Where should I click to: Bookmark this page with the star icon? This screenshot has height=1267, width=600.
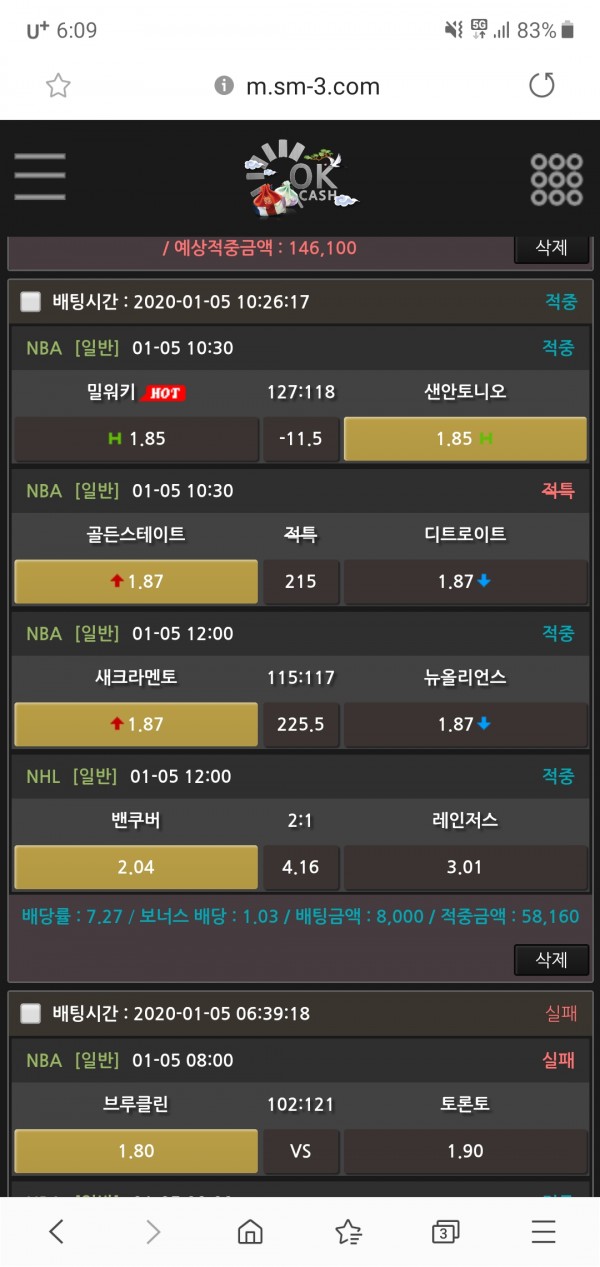[59, 86]
